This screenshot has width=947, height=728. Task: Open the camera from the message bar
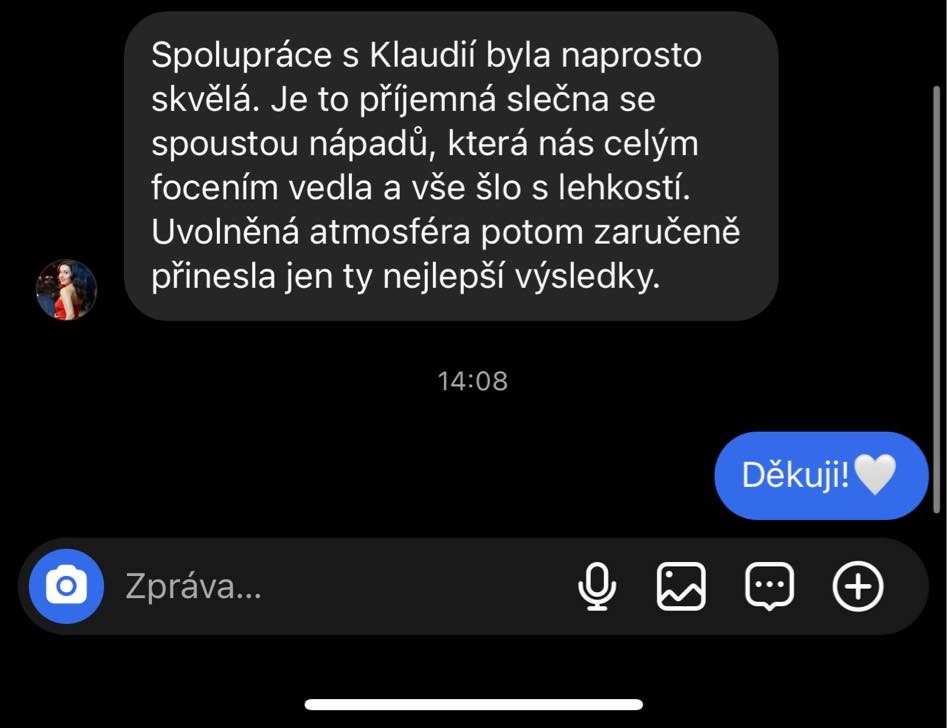(66, 586)
